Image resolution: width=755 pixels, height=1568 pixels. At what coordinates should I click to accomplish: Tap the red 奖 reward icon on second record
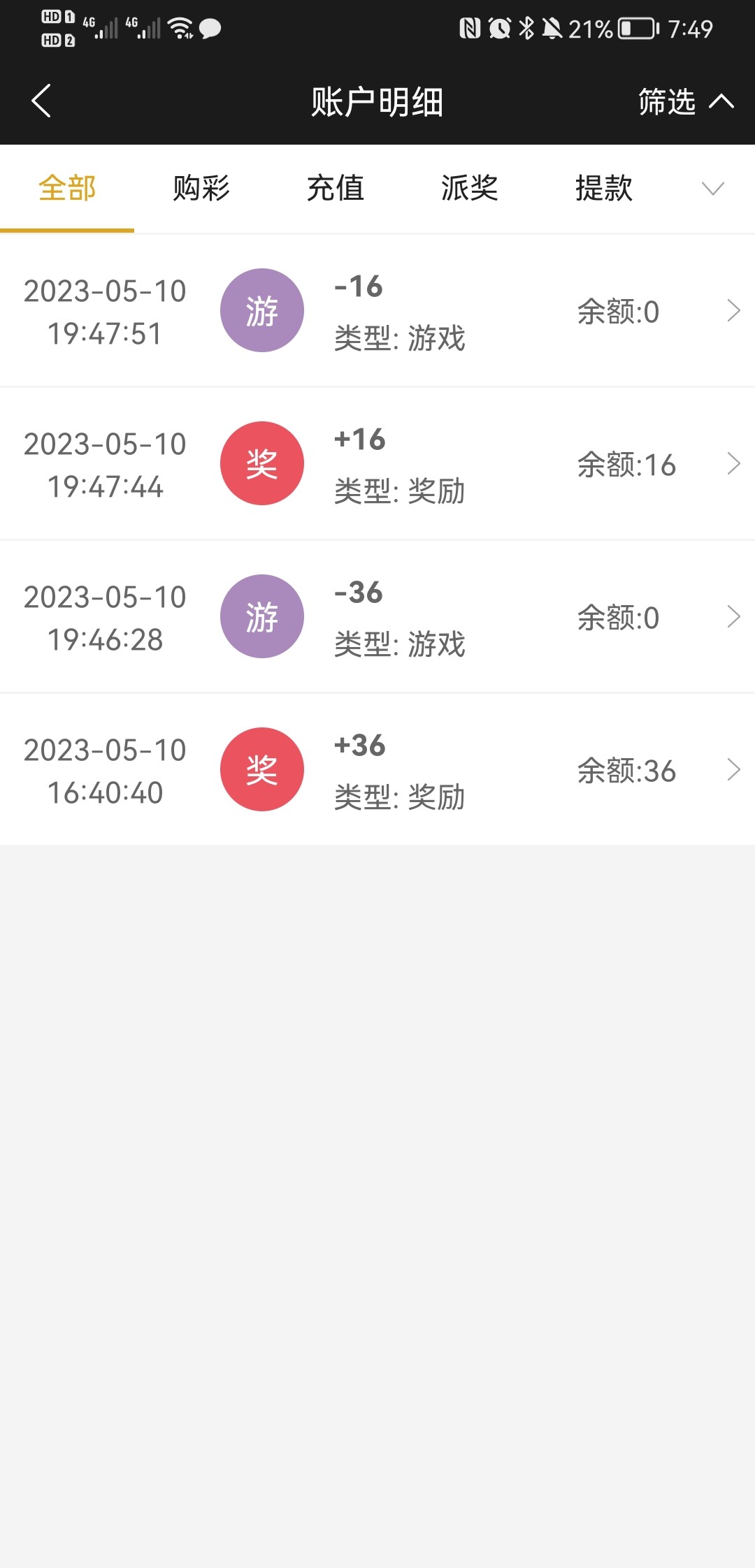point(262,463)
